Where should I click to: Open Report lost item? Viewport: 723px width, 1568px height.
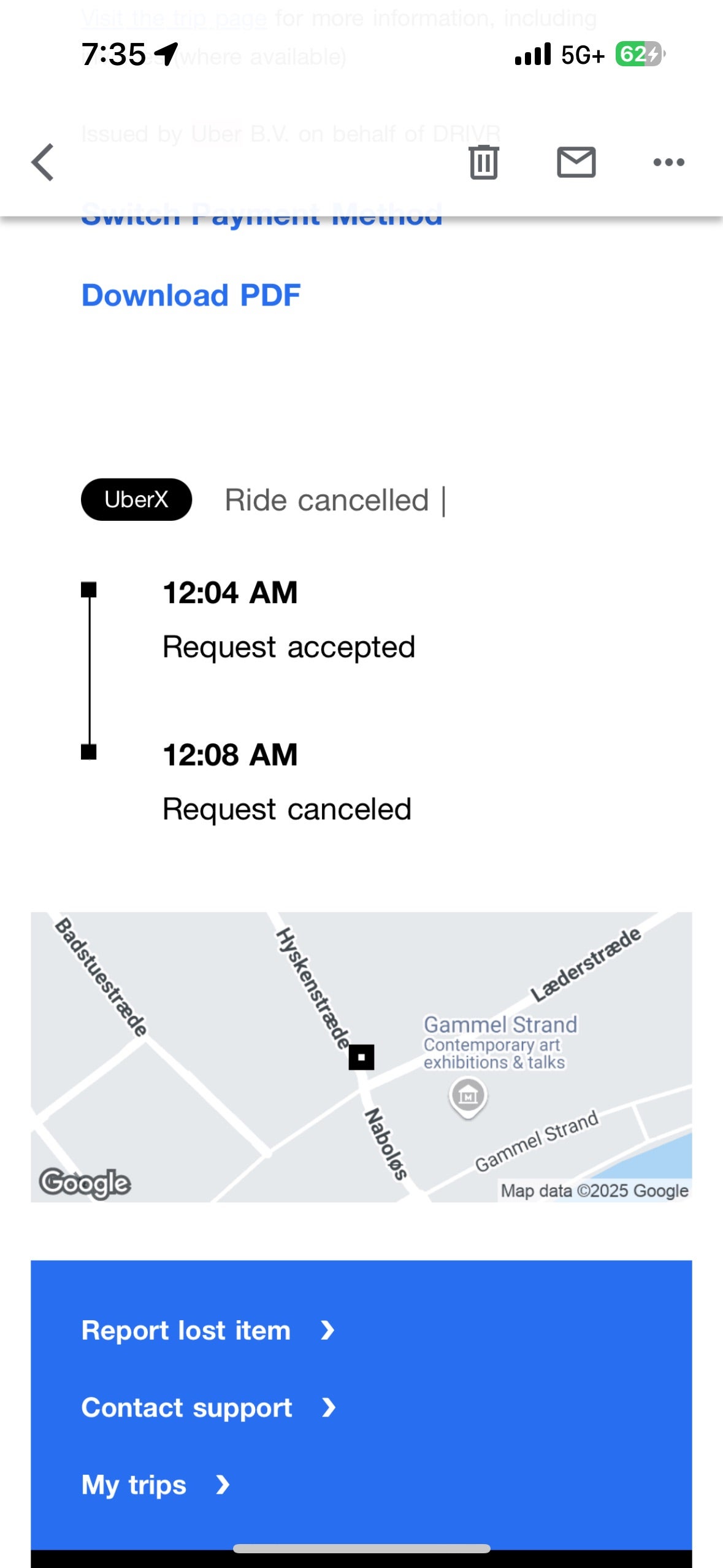point(185,1330)
